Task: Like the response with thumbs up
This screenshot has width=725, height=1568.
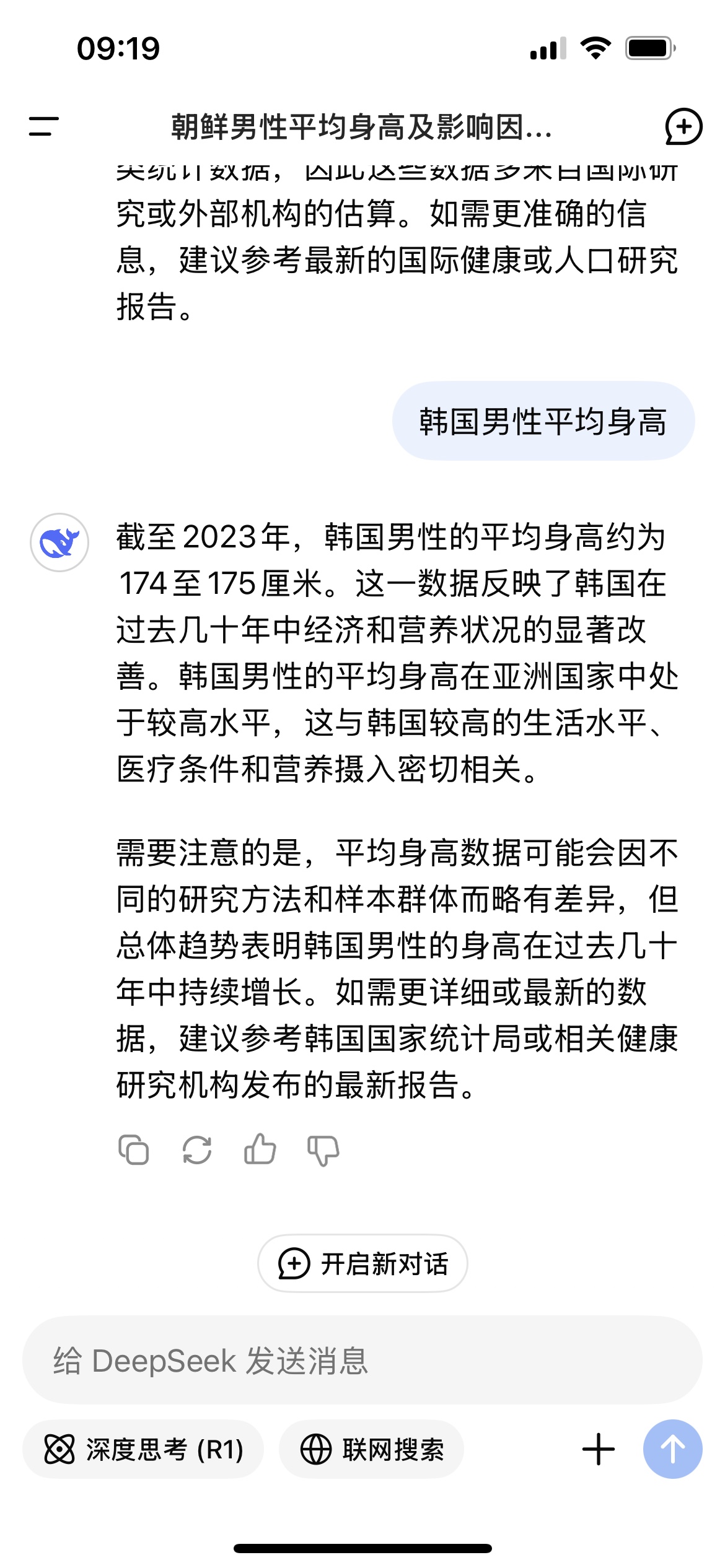Action: tap(260, 1150)
